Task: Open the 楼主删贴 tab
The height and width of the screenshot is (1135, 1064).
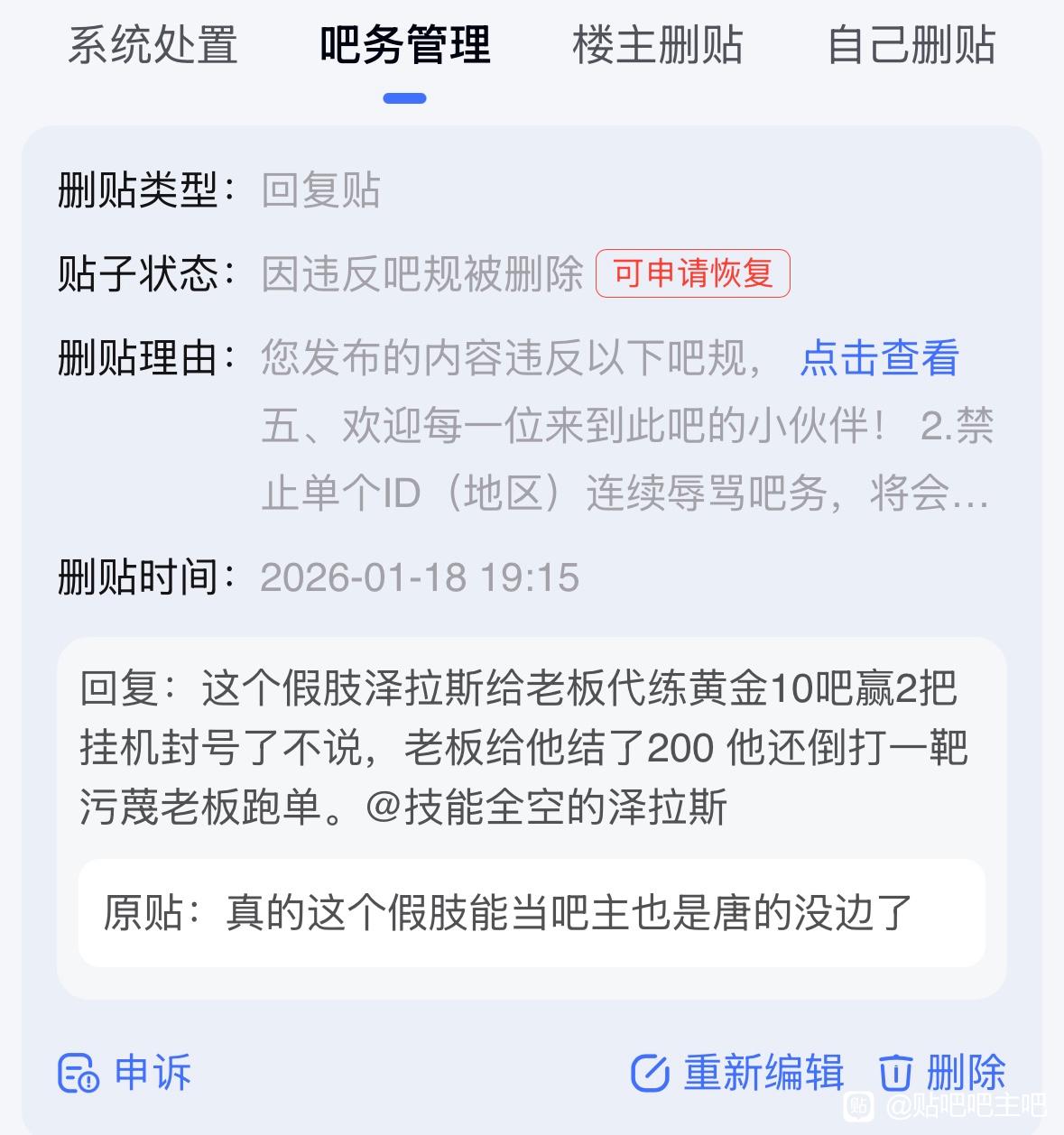Action: coord(657,44)
